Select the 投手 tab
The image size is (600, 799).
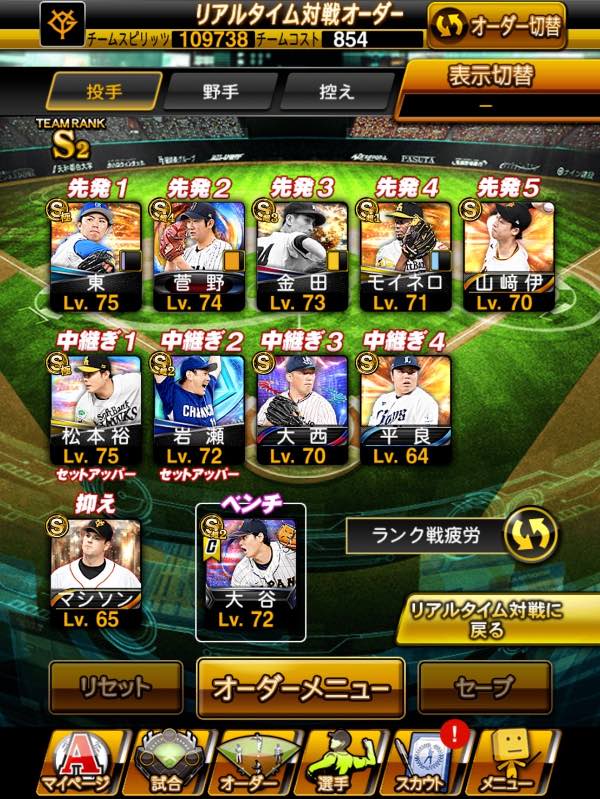click(x=105, y=92)
